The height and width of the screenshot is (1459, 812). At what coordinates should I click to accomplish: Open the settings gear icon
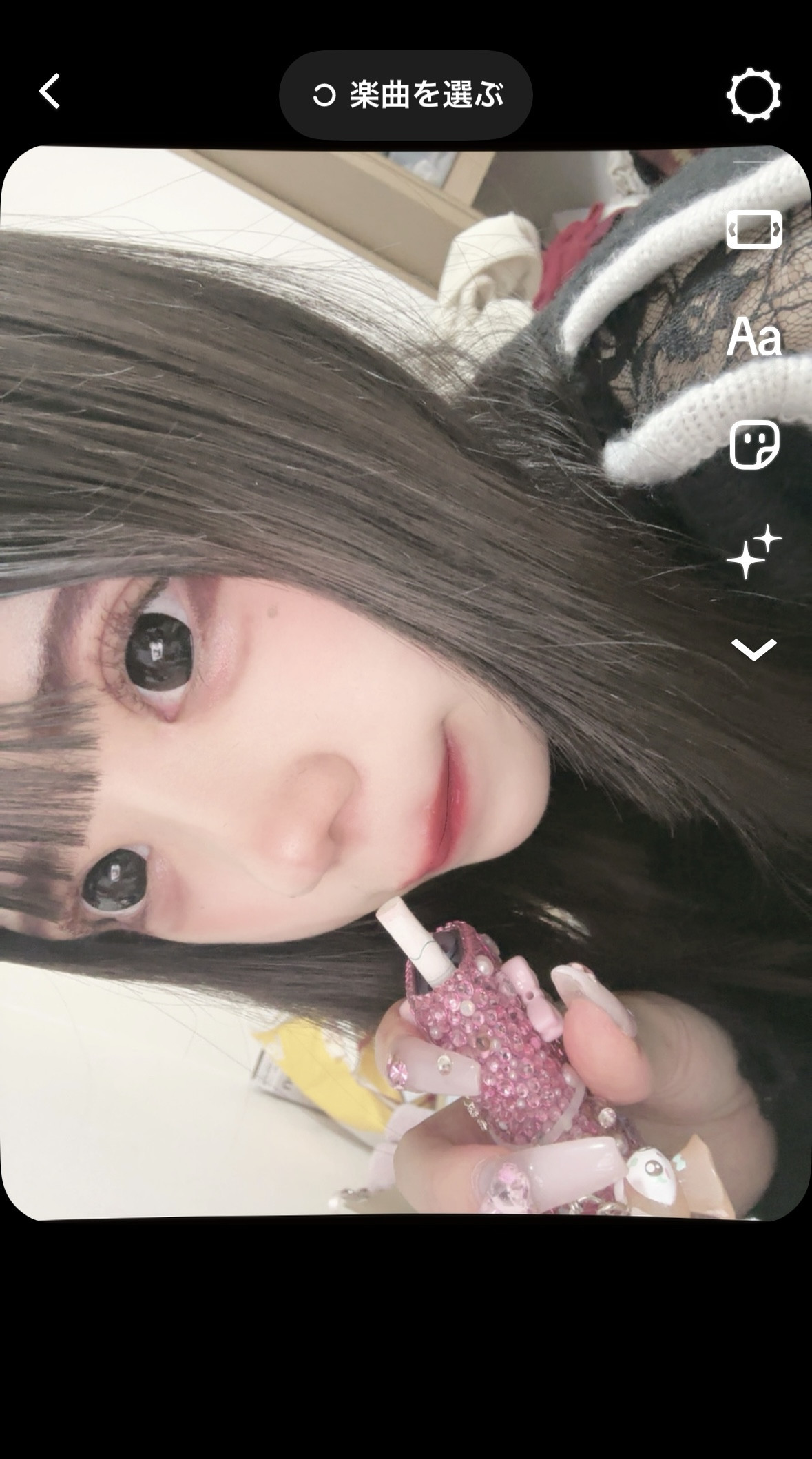(753, 95)
